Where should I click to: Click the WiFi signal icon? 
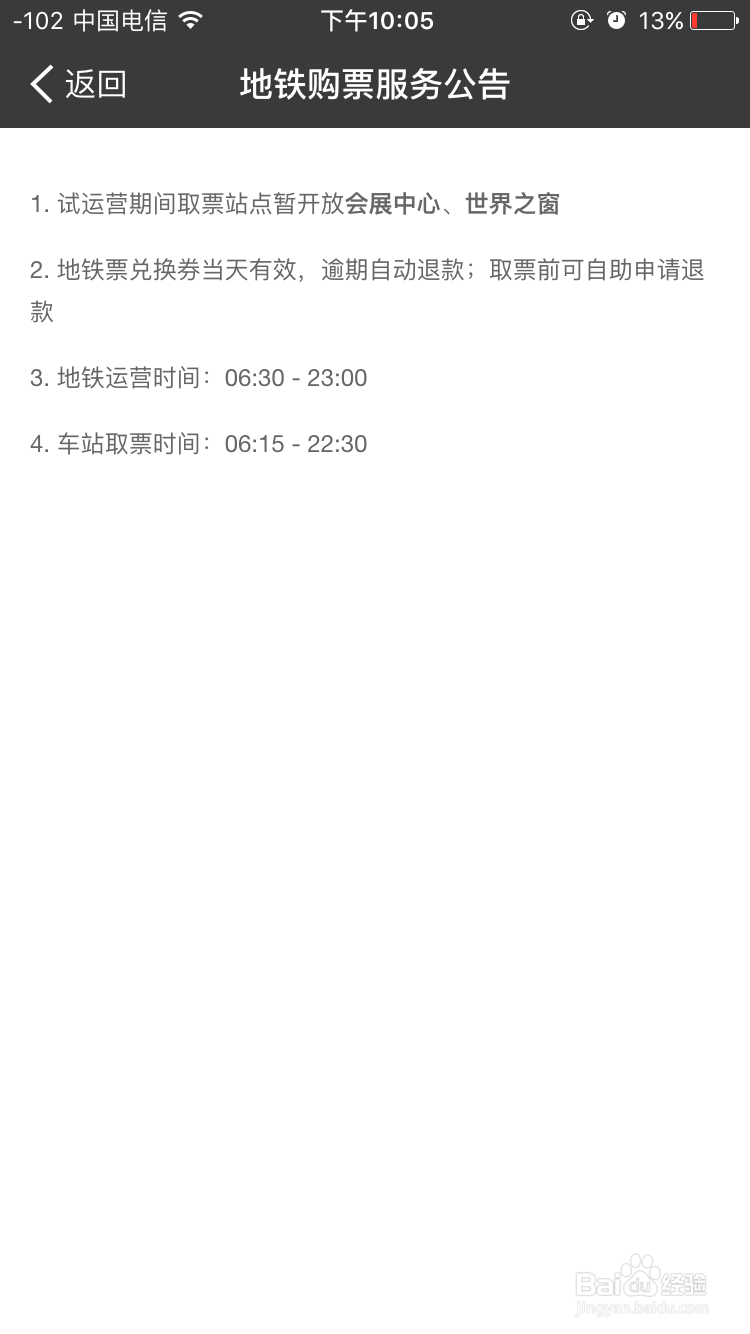189,18
